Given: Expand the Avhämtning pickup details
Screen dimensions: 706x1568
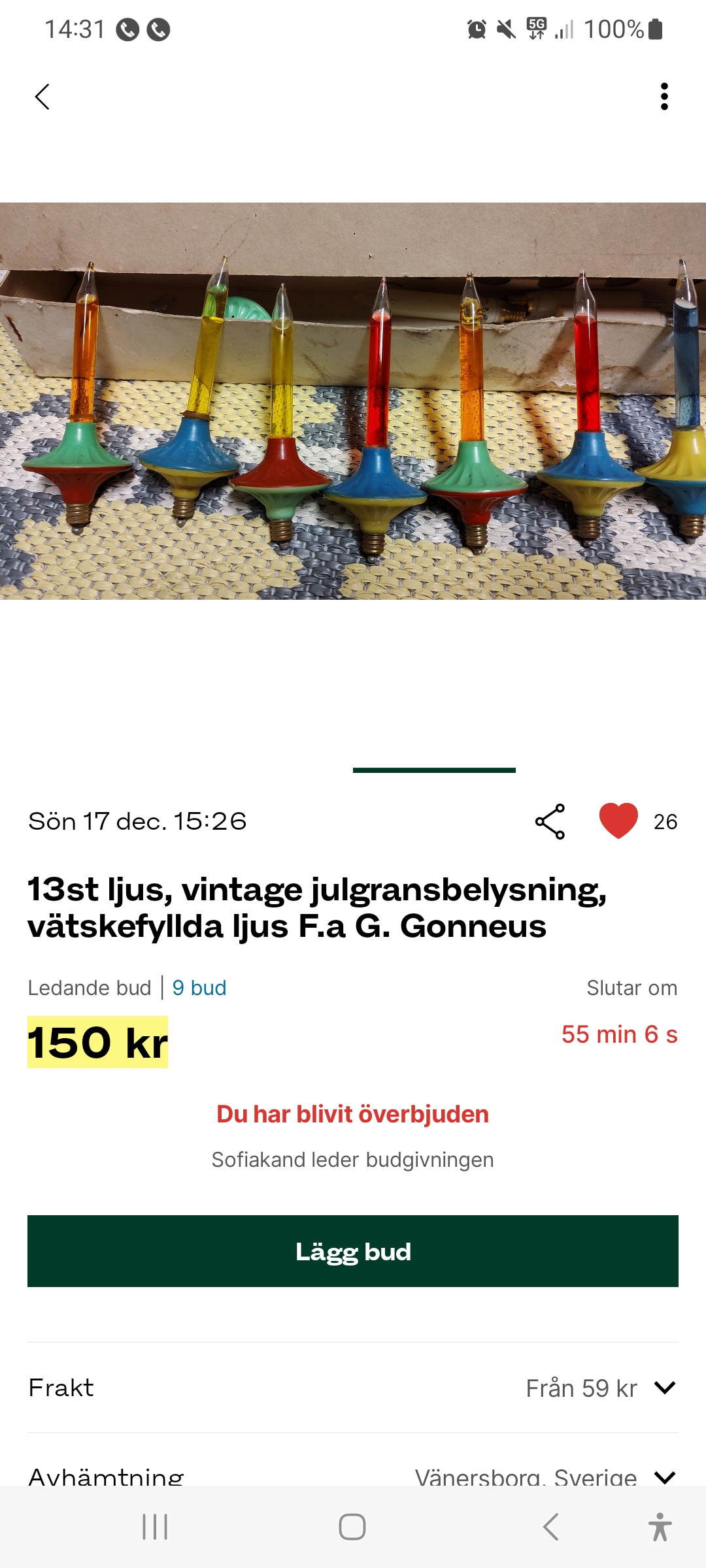Looking at the screenshot, I should (664, 1477).
